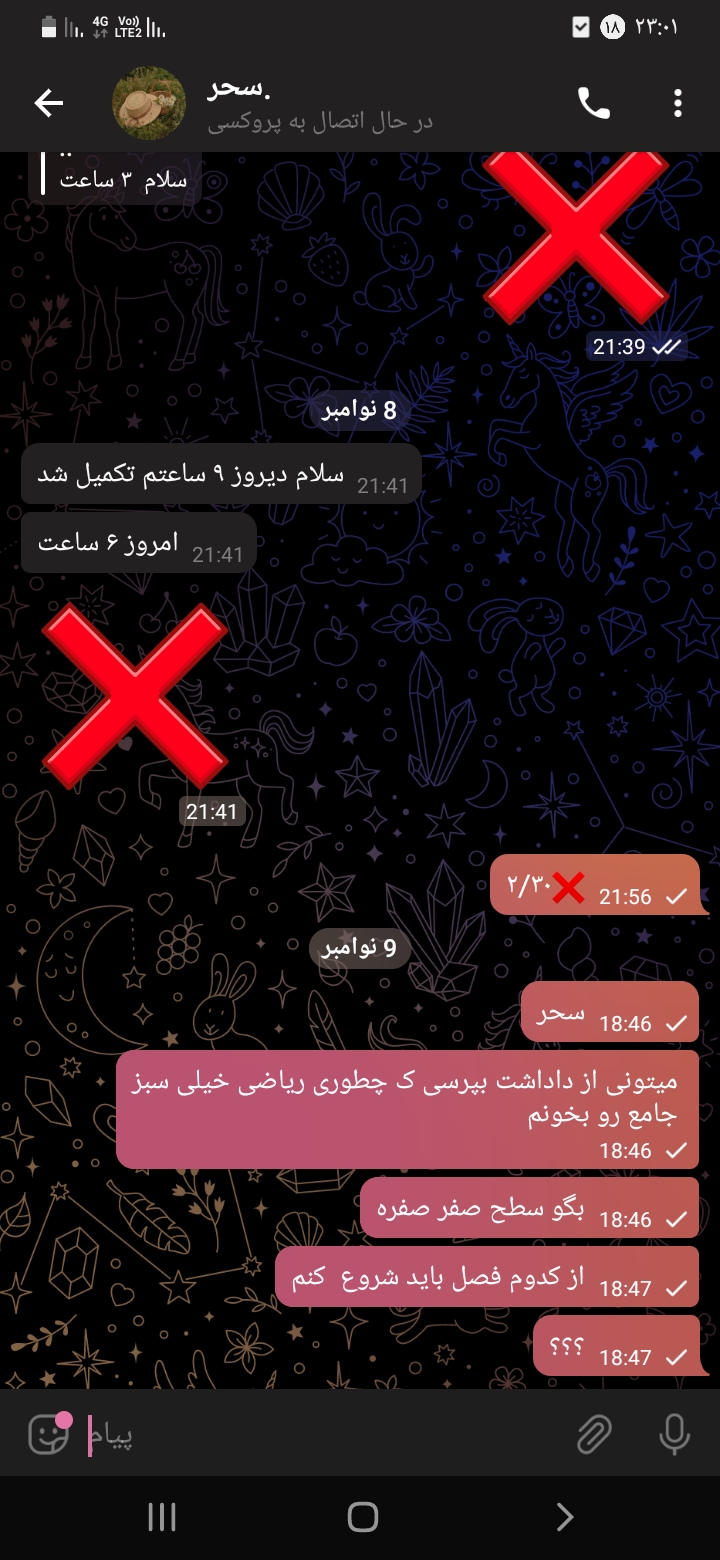Tap the replied message سلام ۳ ساعت
720x1560 pixels.
pyautogui.click(x=122, y=180)
